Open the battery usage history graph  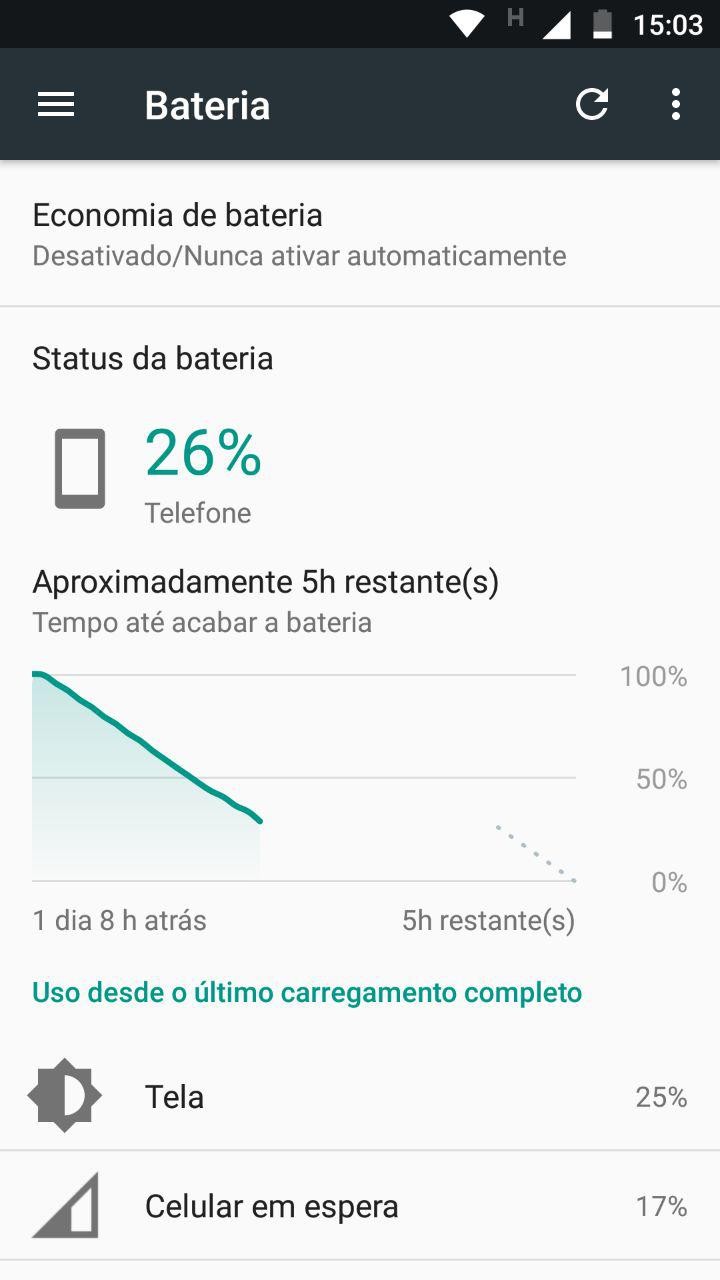[x=304, y=777]
